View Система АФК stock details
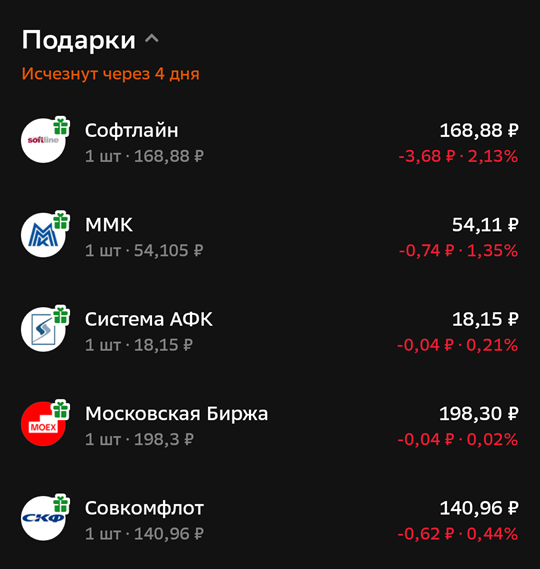 click(x=270, y=329)
